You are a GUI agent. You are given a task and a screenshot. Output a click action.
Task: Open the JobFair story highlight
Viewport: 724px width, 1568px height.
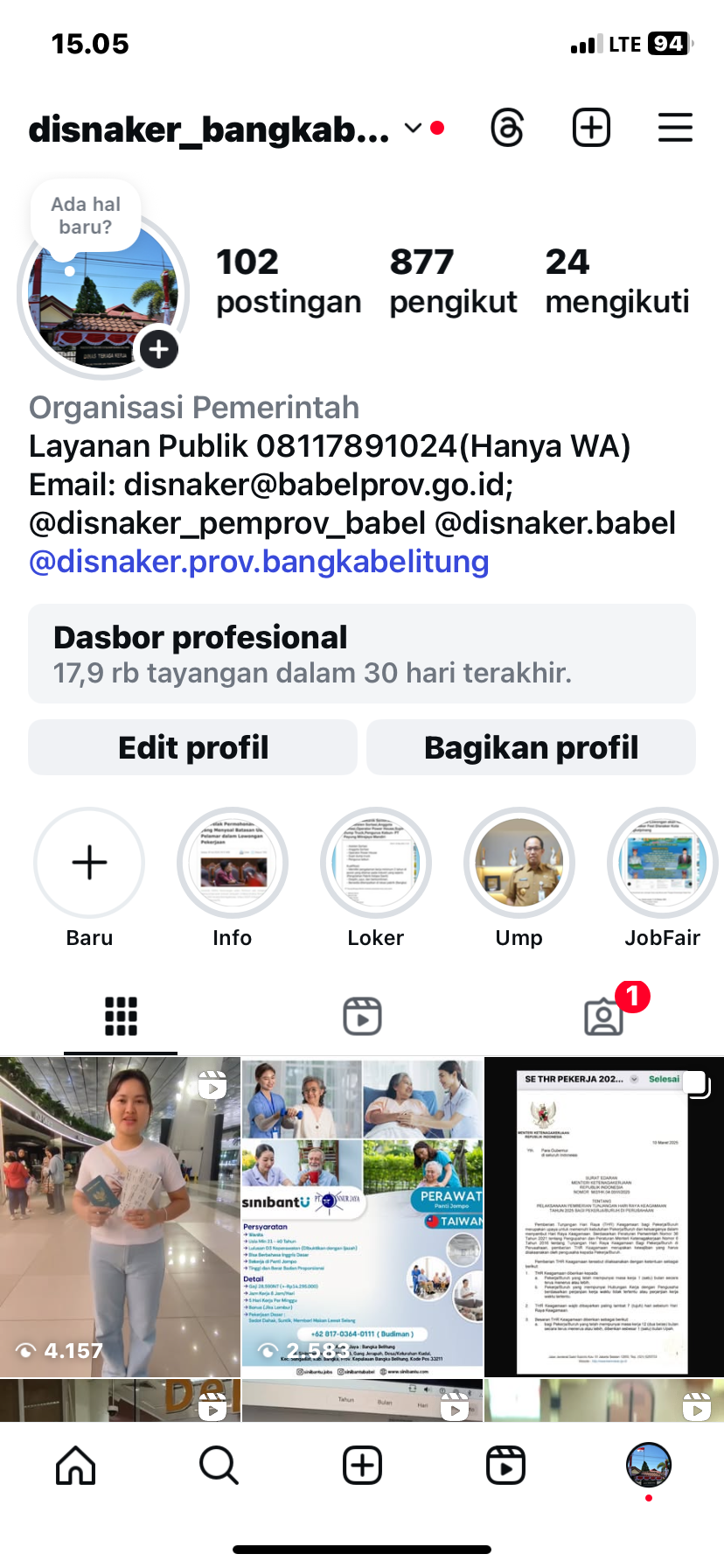point(662,863)
